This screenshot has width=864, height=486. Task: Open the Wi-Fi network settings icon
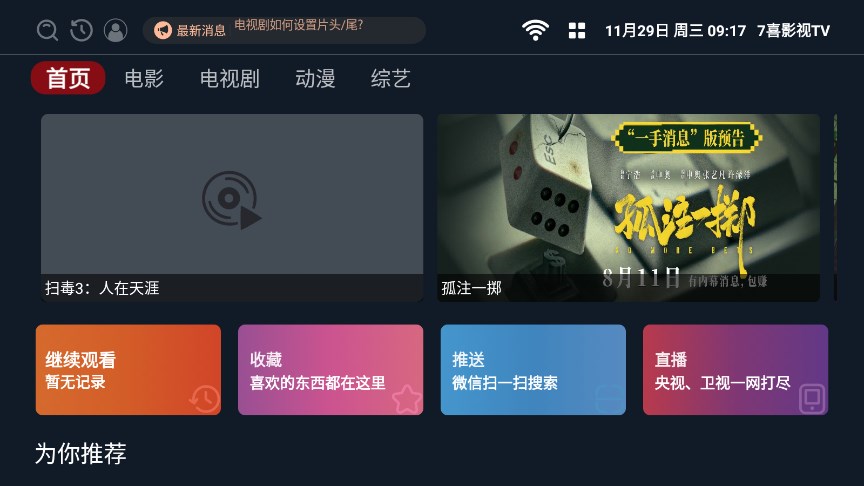coord(536,31)
